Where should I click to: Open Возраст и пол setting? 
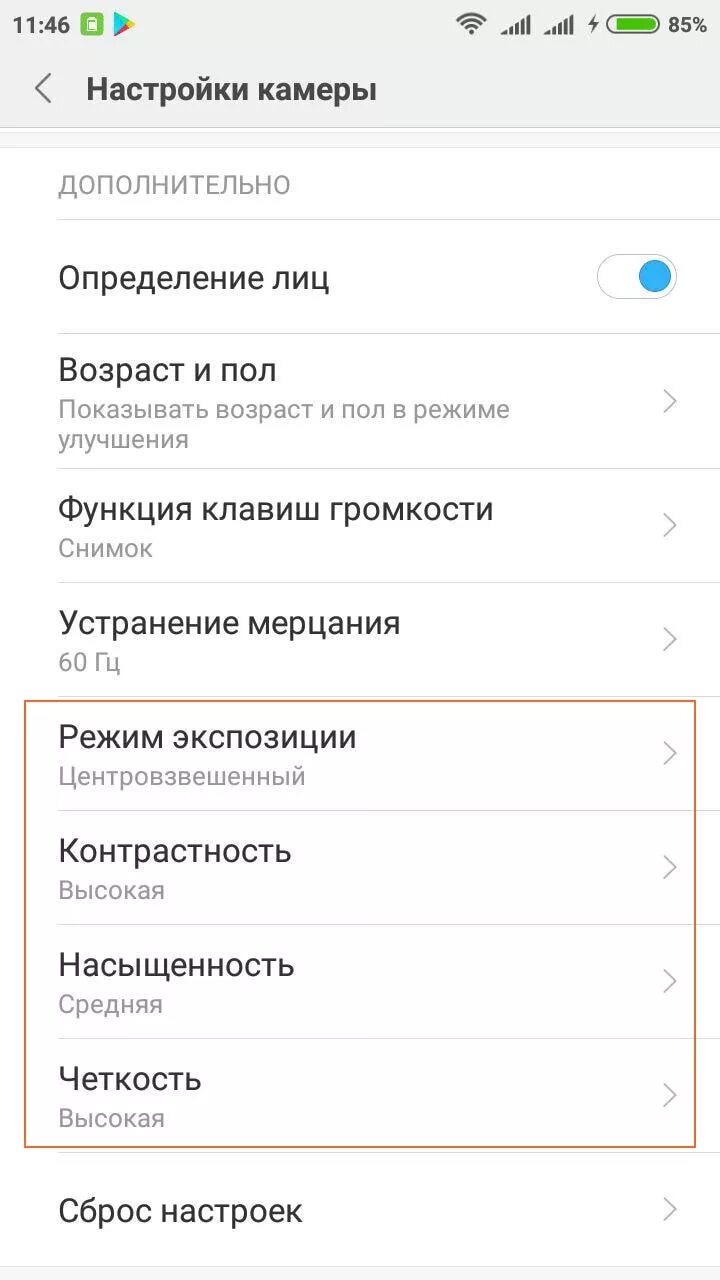coord(360,401)
